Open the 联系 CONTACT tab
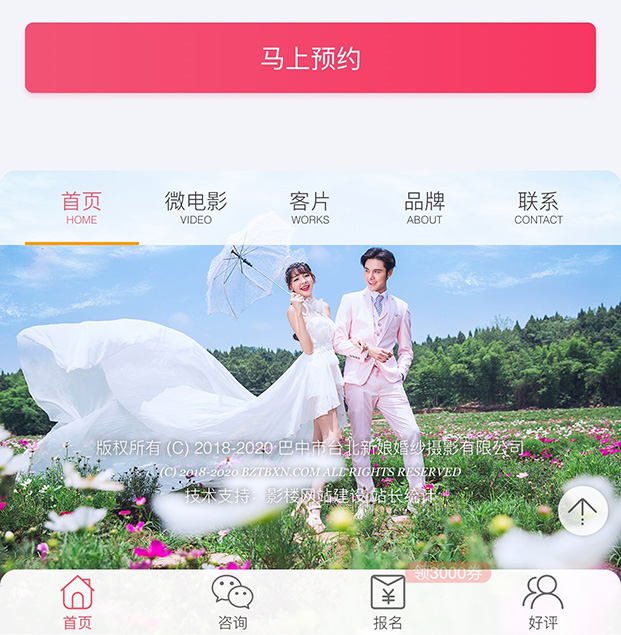 tap(538, 208)
